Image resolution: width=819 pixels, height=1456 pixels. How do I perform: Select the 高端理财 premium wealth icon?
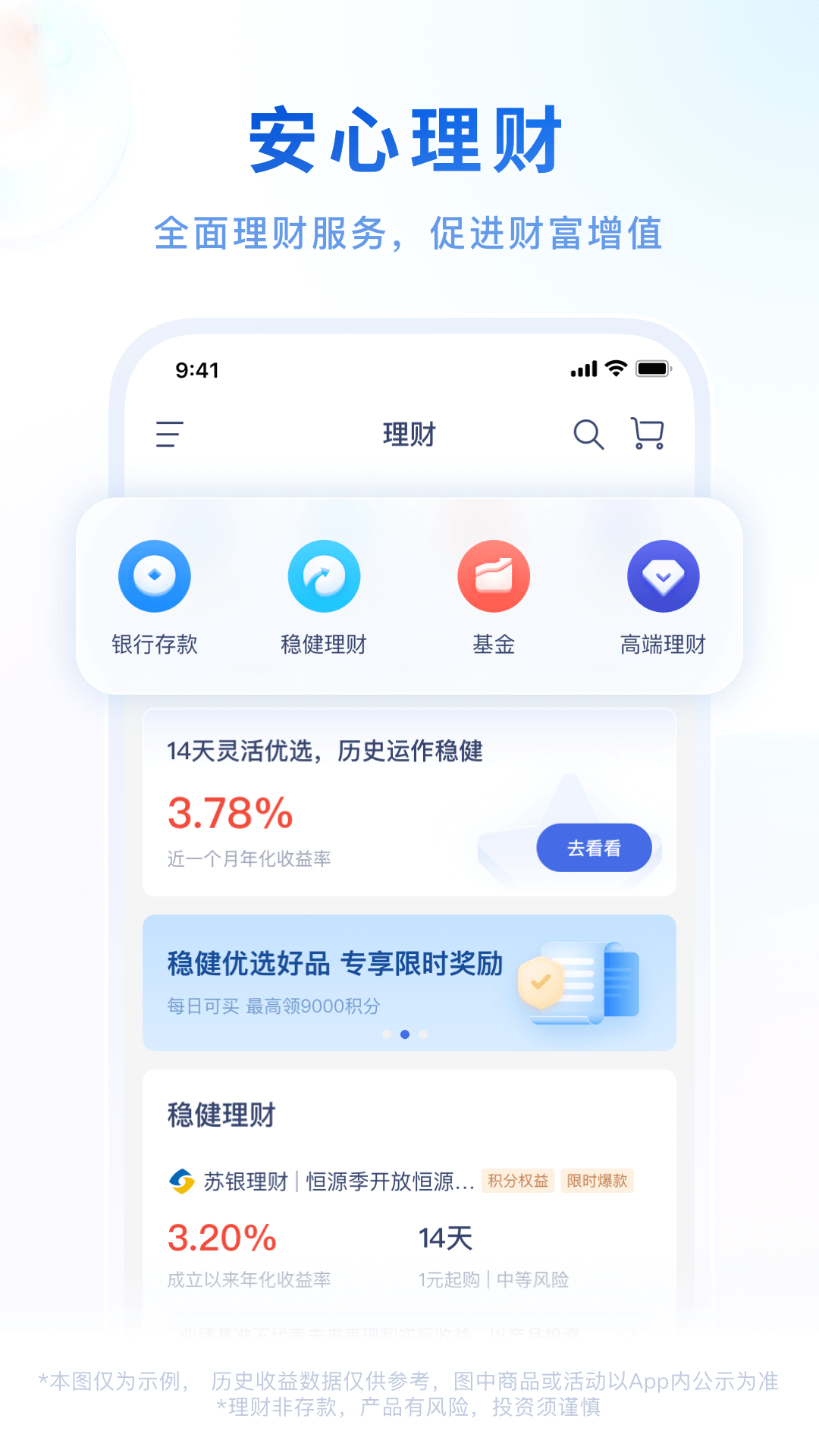pos(664,576)
